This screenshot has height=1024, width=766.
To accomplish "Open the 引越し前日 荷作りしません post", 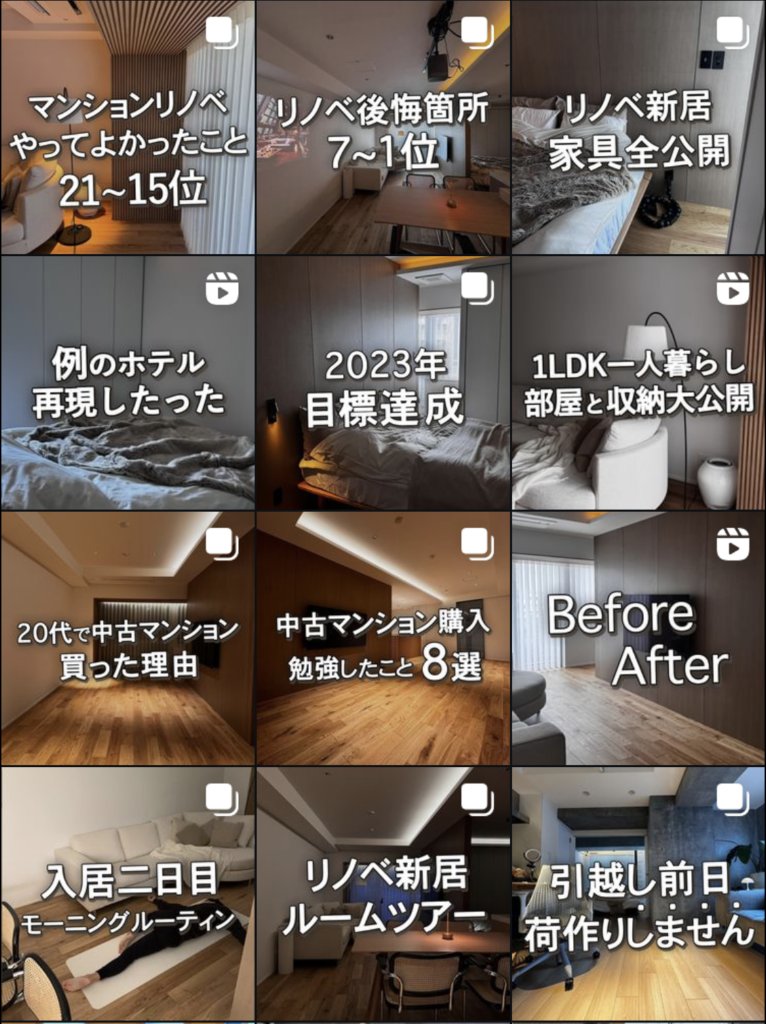I will [x=638, y=893].
